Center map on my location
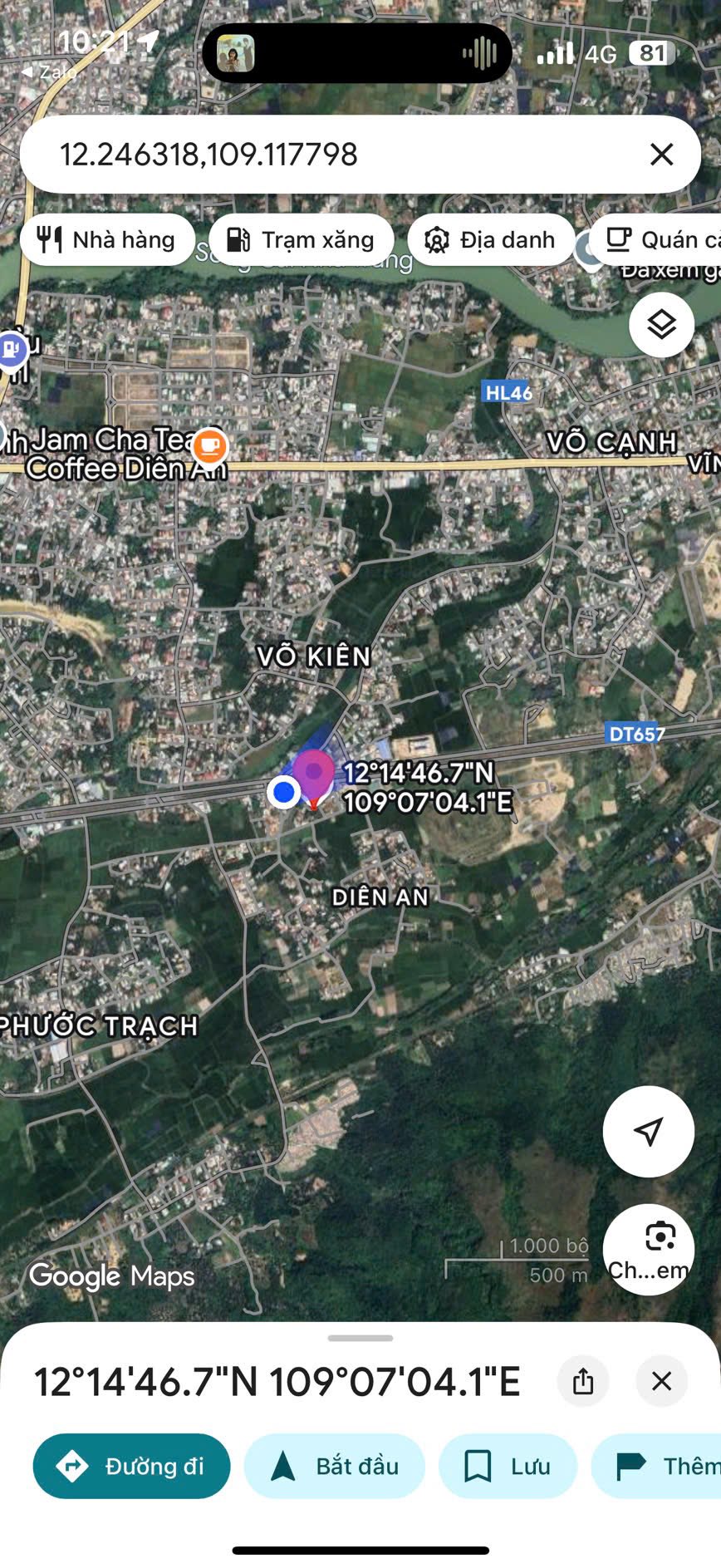This screenshot has height=1568, width=721. point(648,1131)
